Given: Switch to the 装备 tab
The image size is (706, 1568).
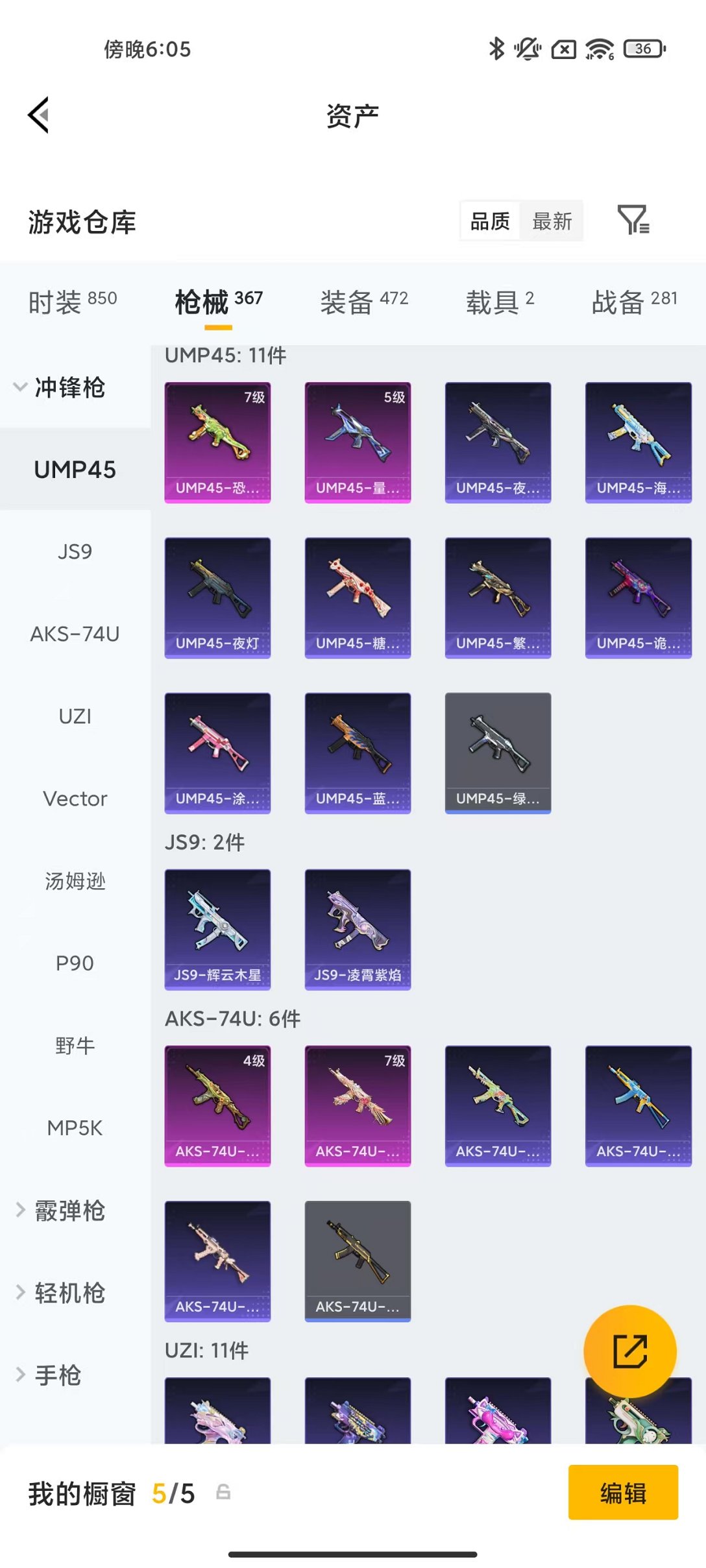Looking at the screenshot, I should pyautogui.click(x=364, y=302).
